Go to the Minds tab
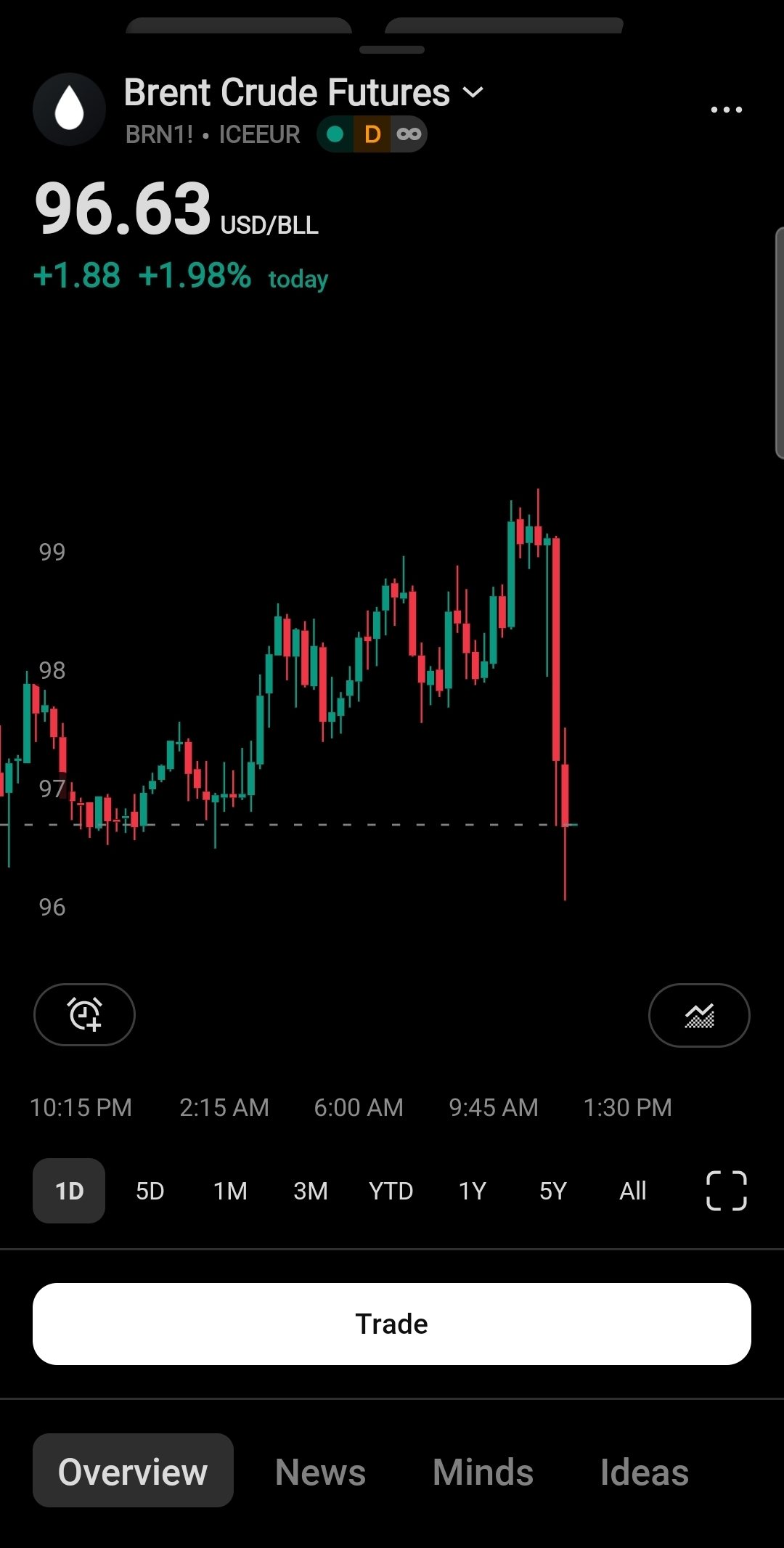Image resolution: width=784 pixels, height=1548 pixels. coord(483,1472)
